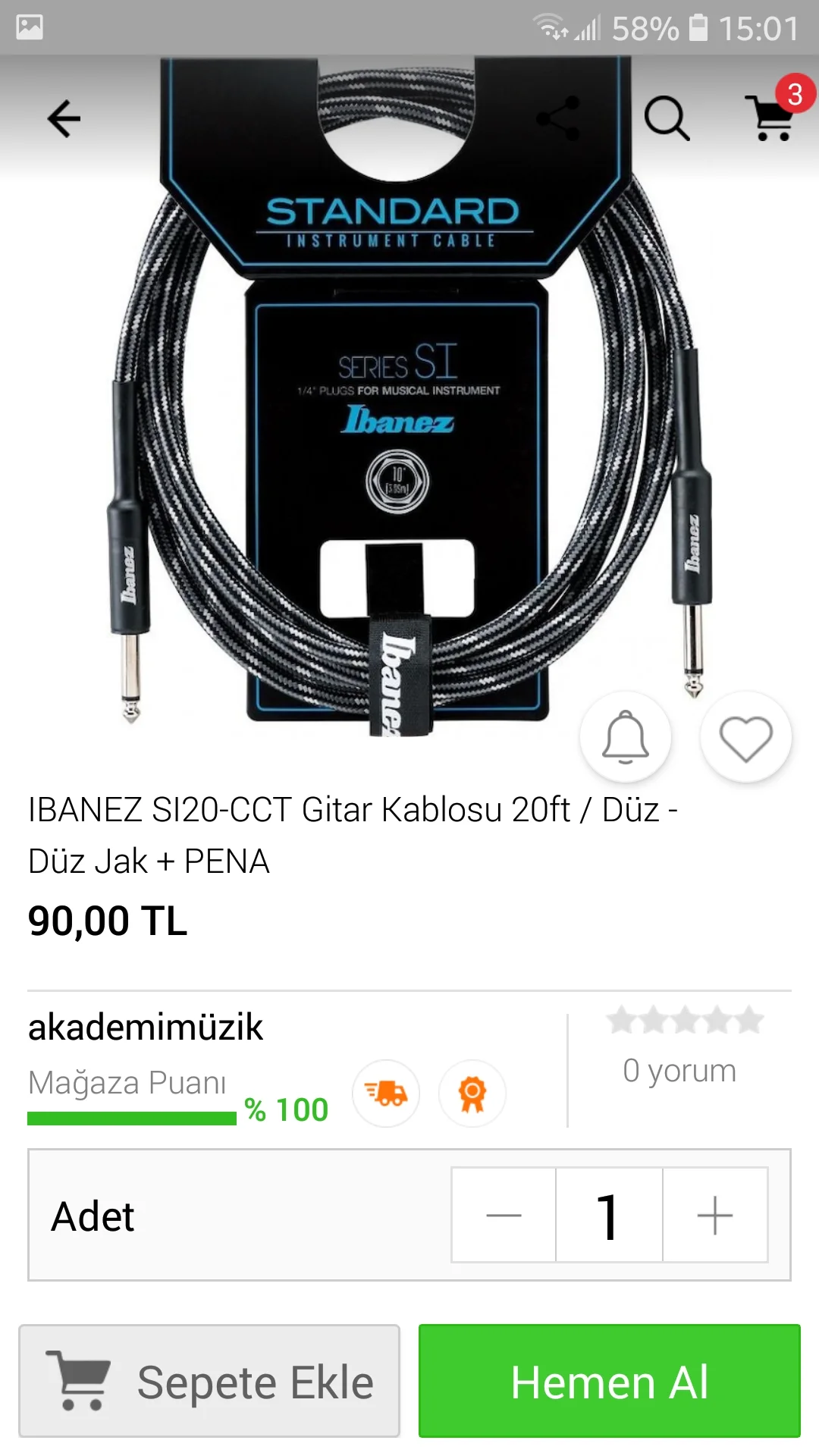Go back using the back arrow
The height and width of the screenshot is (1456, 819).
64,118
